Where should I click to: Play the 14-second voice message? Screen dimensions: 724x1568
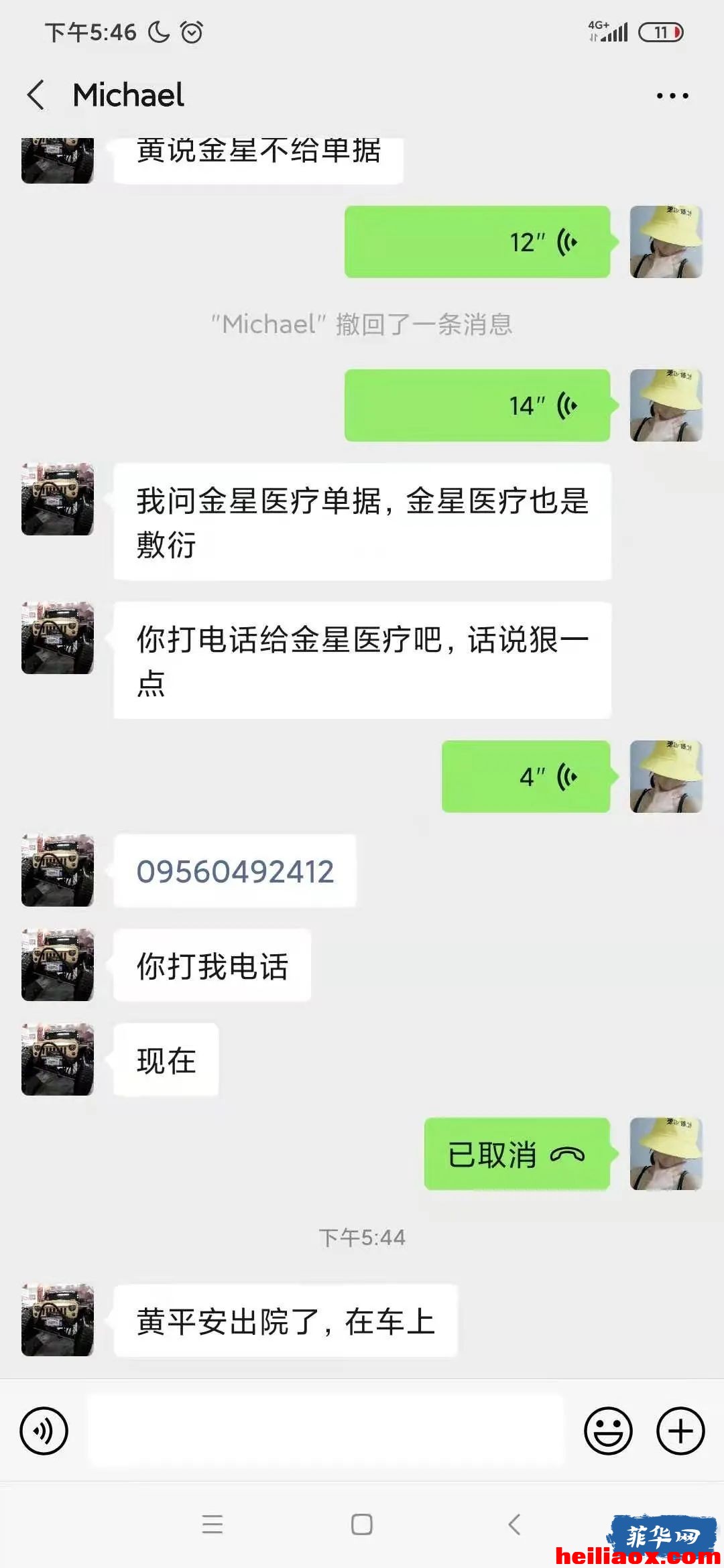(477, 405)
